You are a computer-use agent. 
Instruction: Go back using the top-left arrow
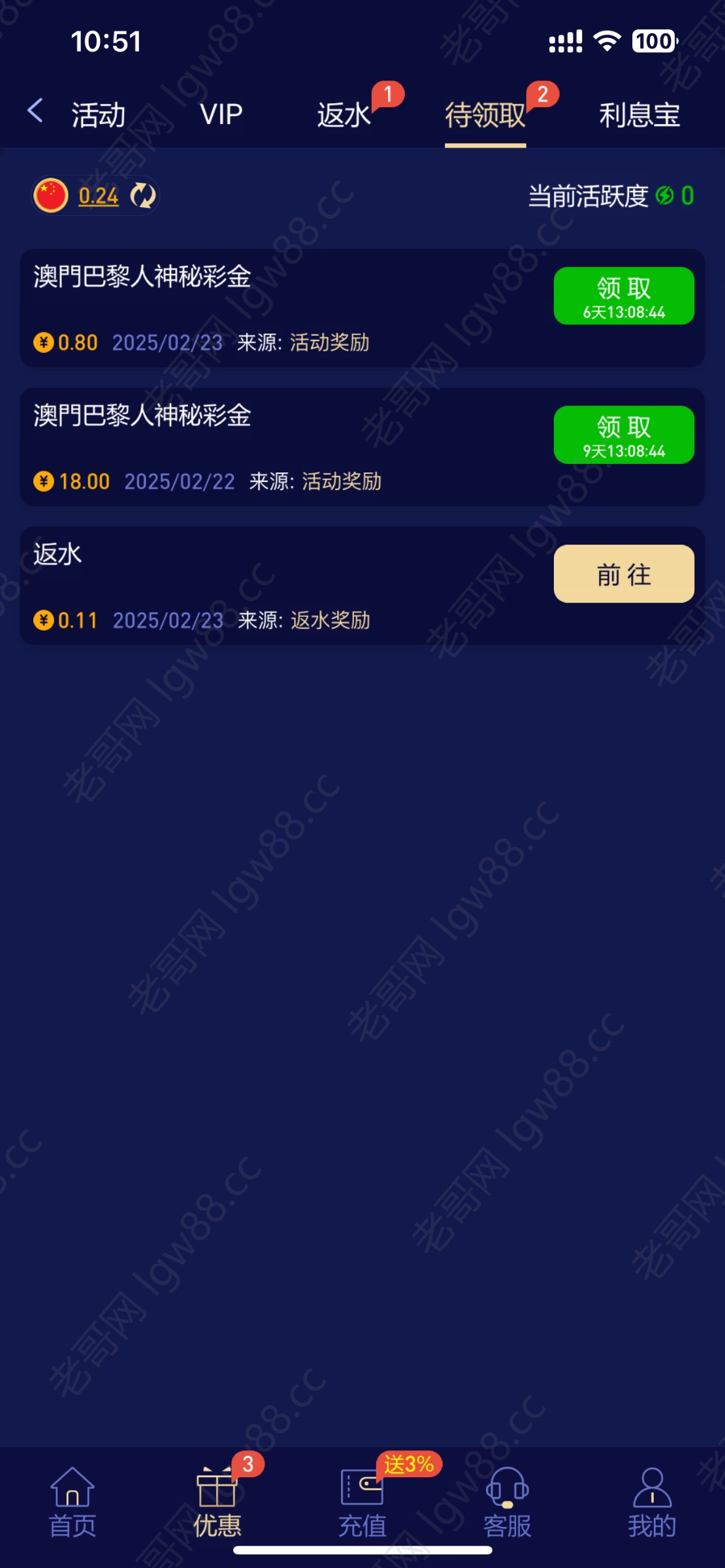(x=35, y=111)
